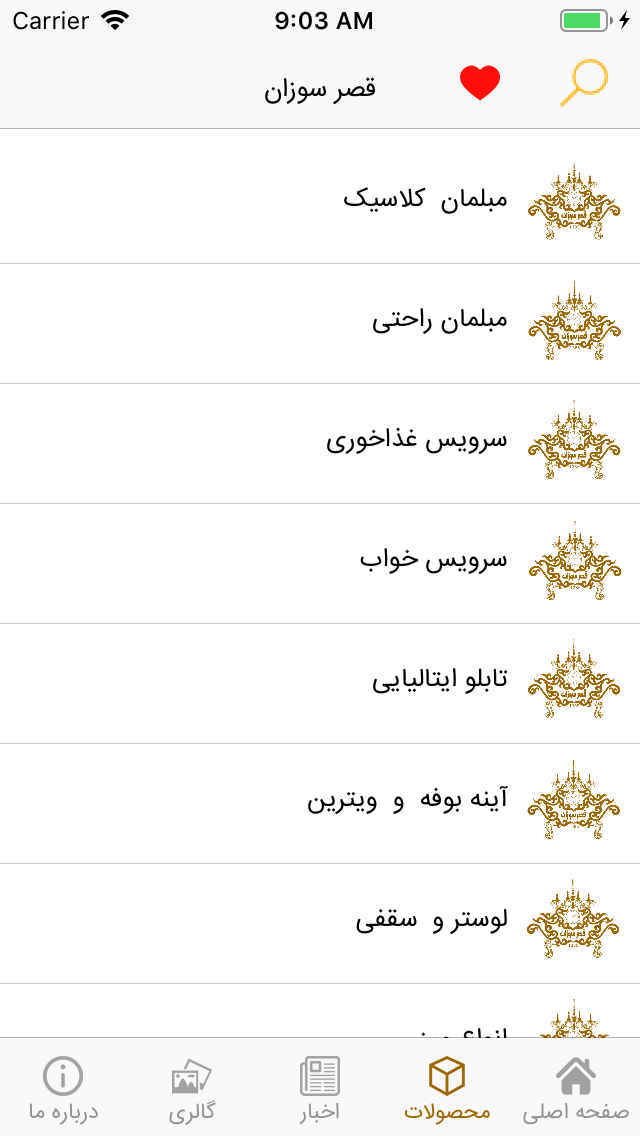Open the تابلو ایتالیایی category
640x1136 pixels.
pyautogui.click(x=440, y=680)
